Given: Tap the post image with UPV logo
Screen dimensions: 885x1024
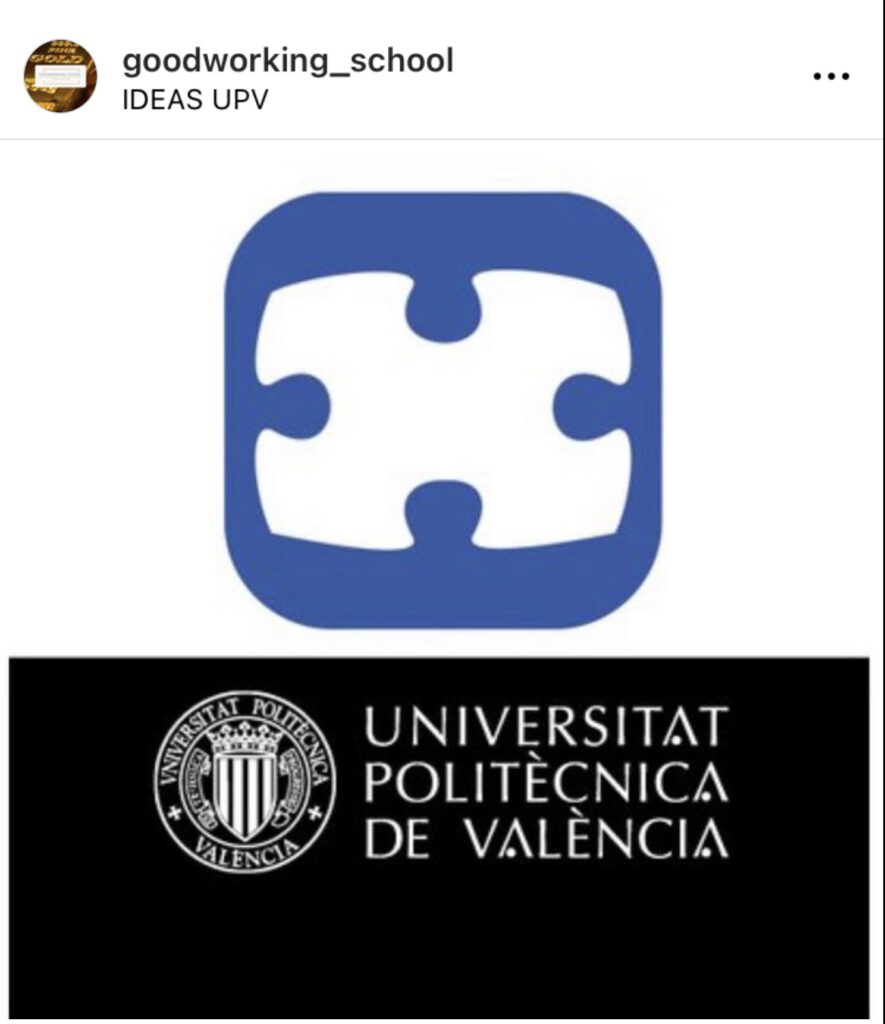Looking at the screenshot, I should pyautogui.click(x=442, y=580).
